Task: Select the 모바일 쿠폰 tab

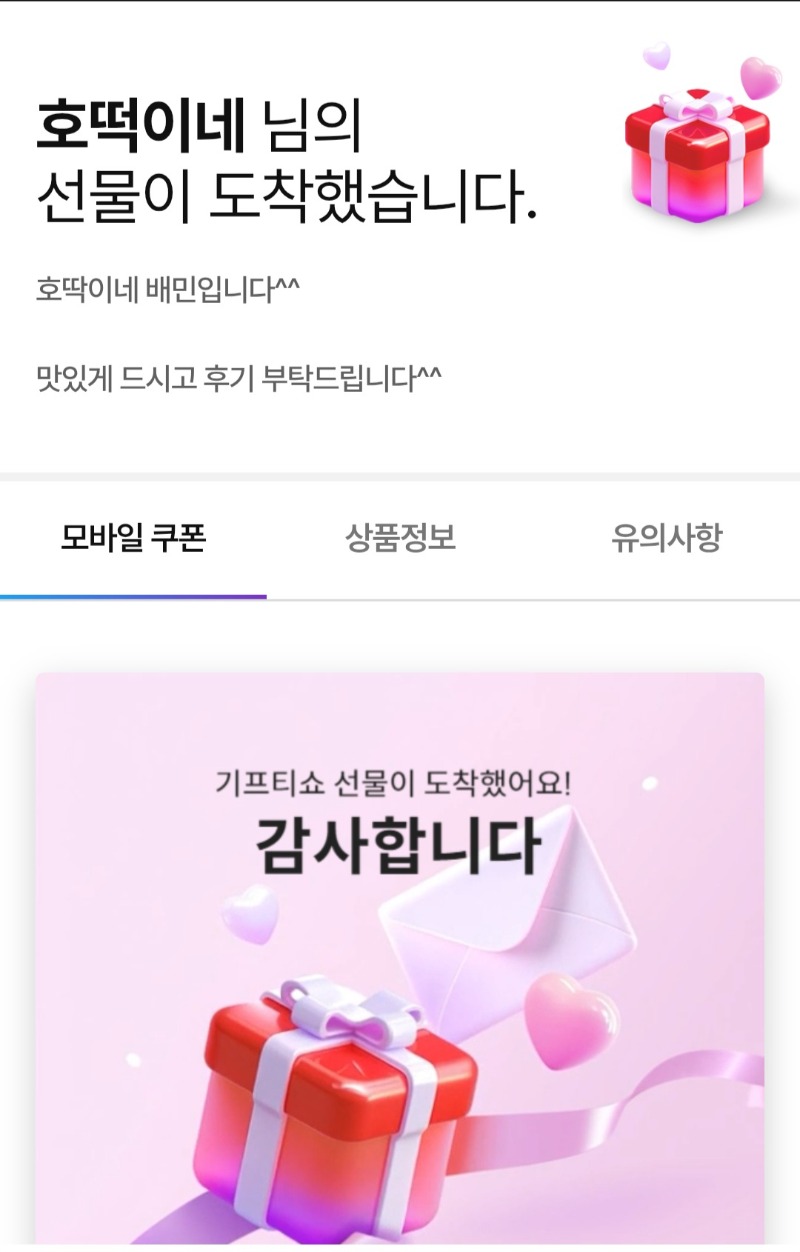Action: [x=133, y=540]
